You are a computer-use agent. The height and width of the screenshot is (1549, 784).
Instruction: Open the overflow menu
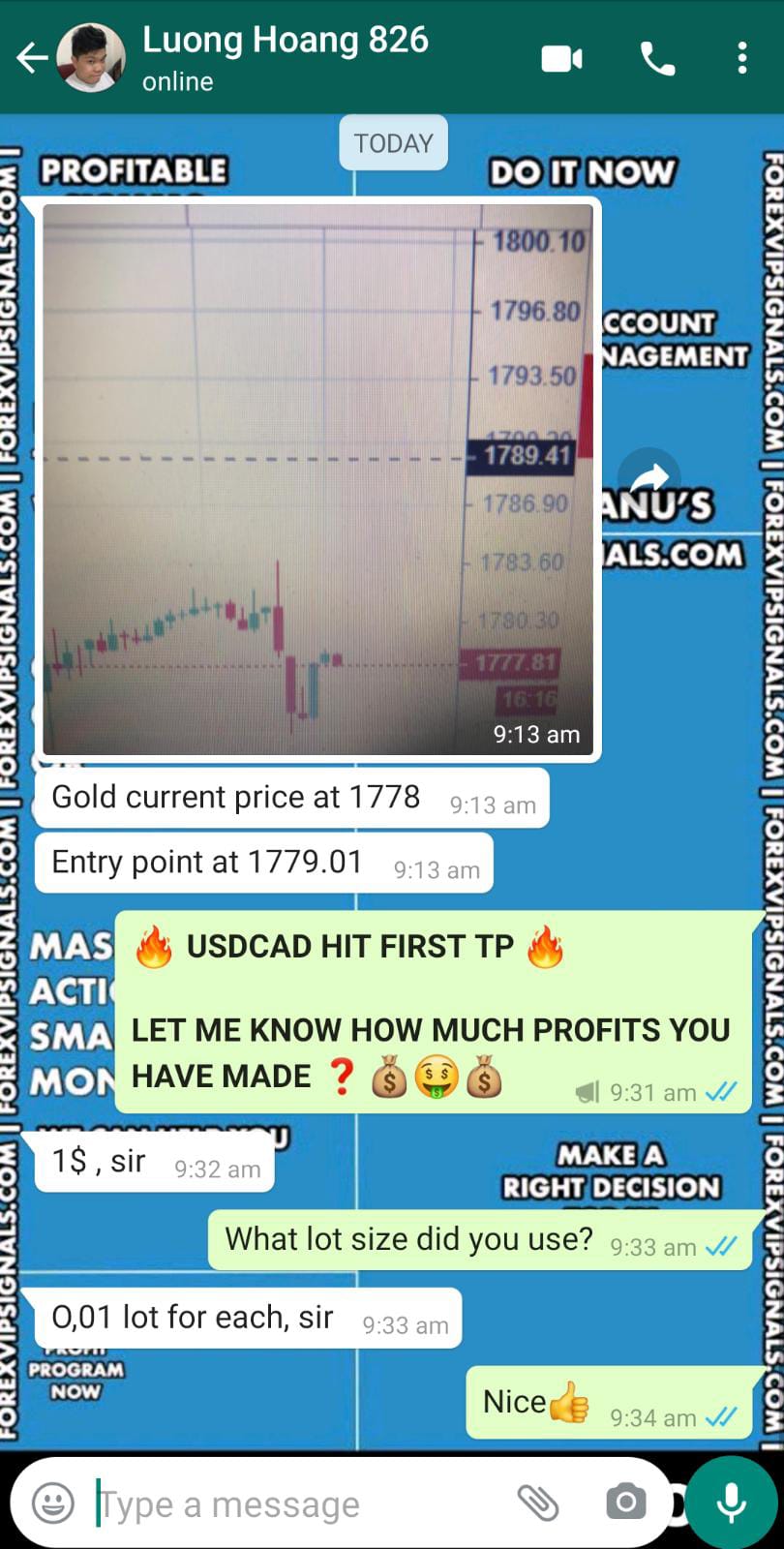[741, 59]
